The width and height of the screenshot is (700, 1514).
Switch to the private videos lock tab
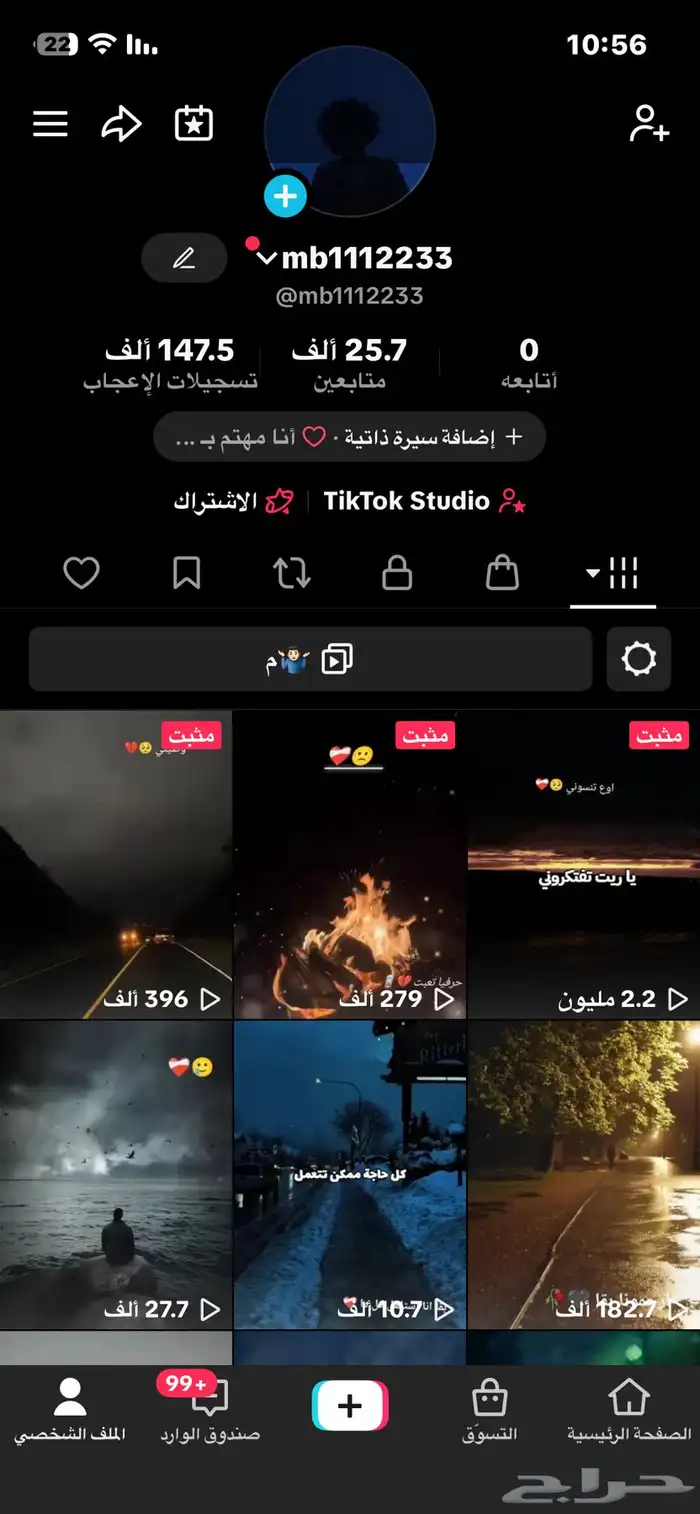coord(397,574)
